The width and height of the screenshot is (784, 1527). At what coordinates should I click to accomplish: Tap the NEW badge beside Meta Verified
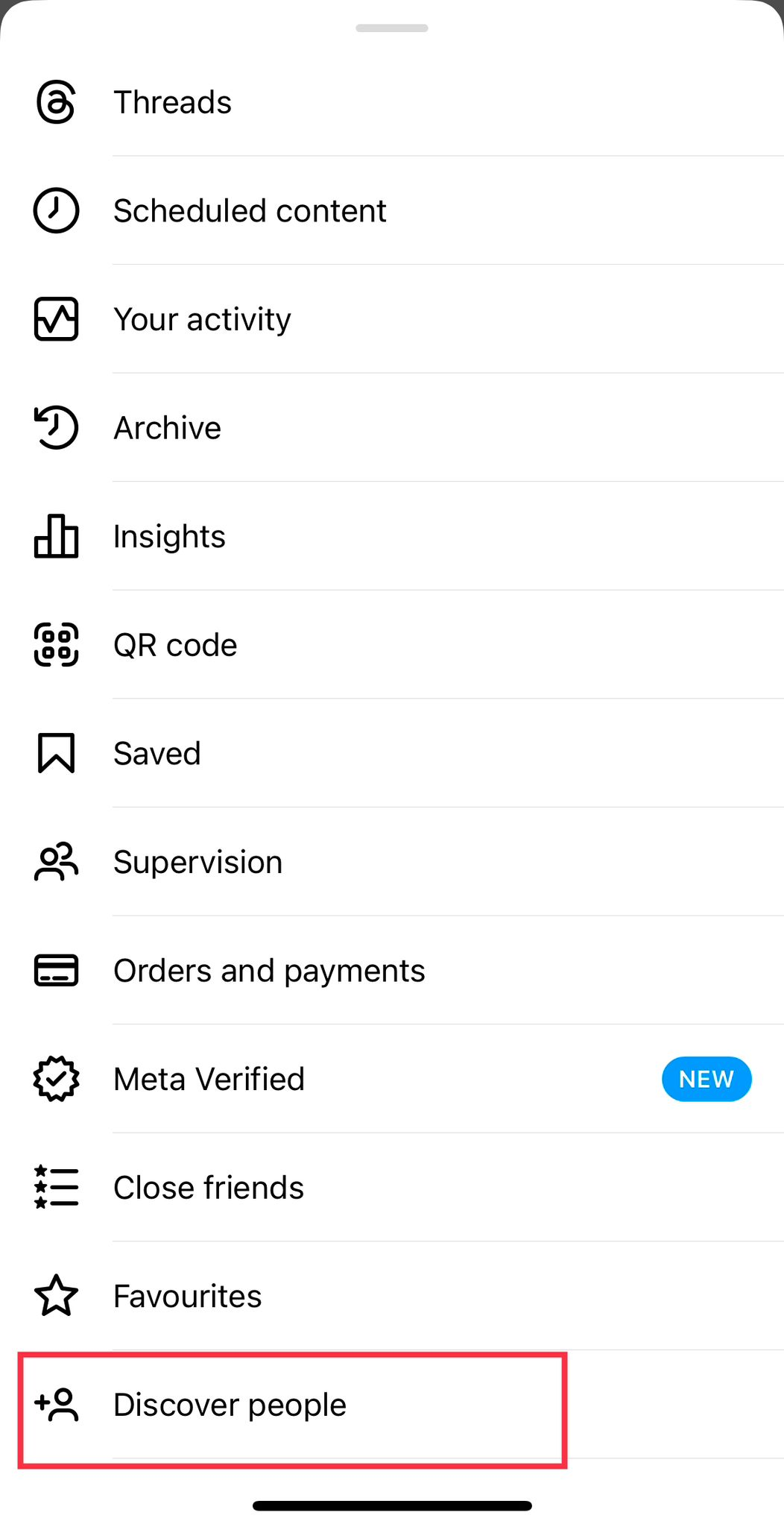[706, 1079]
